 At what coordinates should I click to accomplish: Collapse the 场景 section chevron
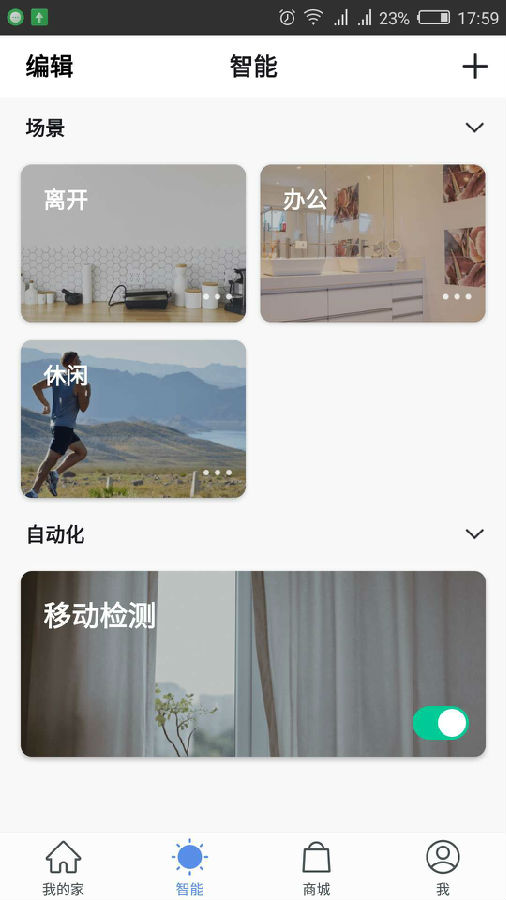[x=474, y=127]
